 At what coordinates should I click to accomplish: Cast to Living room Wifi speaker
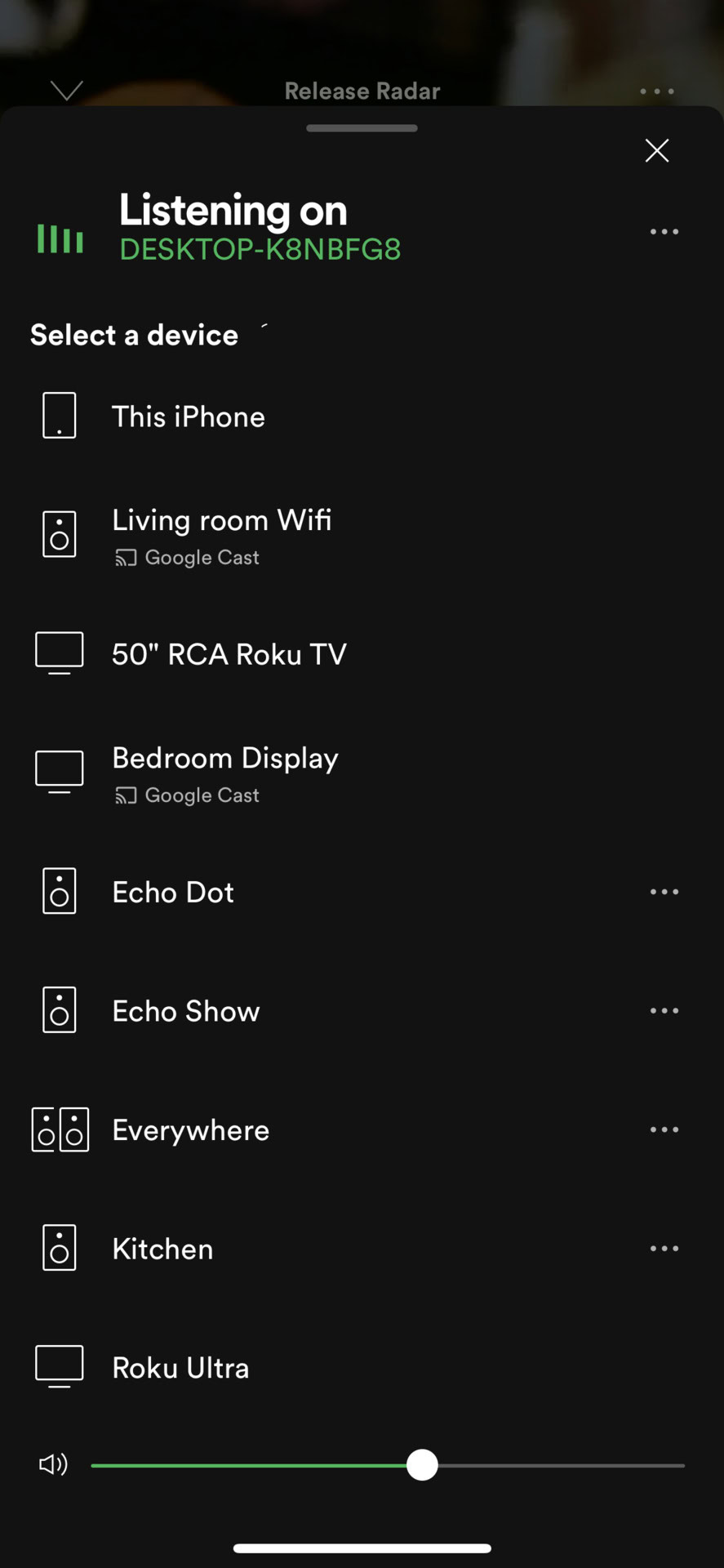[221, 534]
